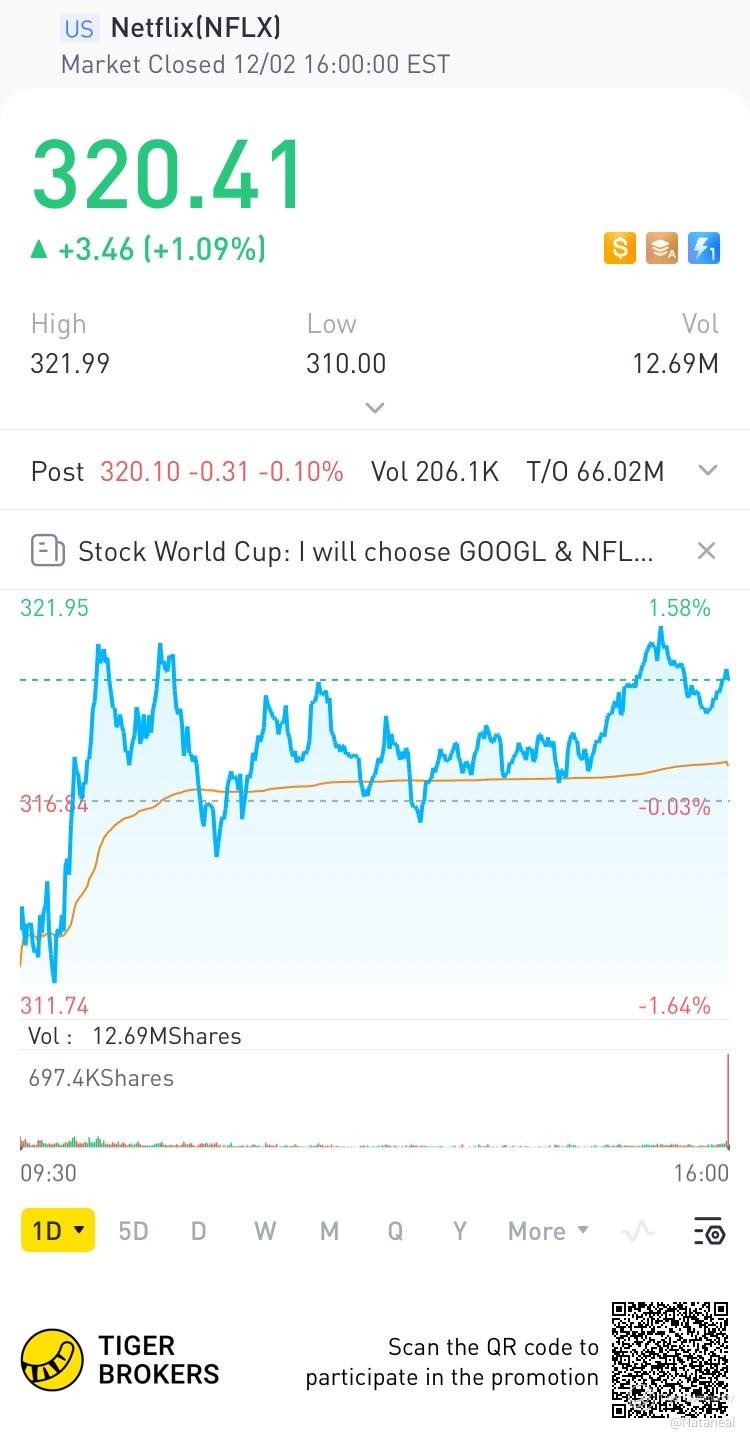Open the 1D timeframe dropdown
The image size is (750, 1440).
point(58,1230)
